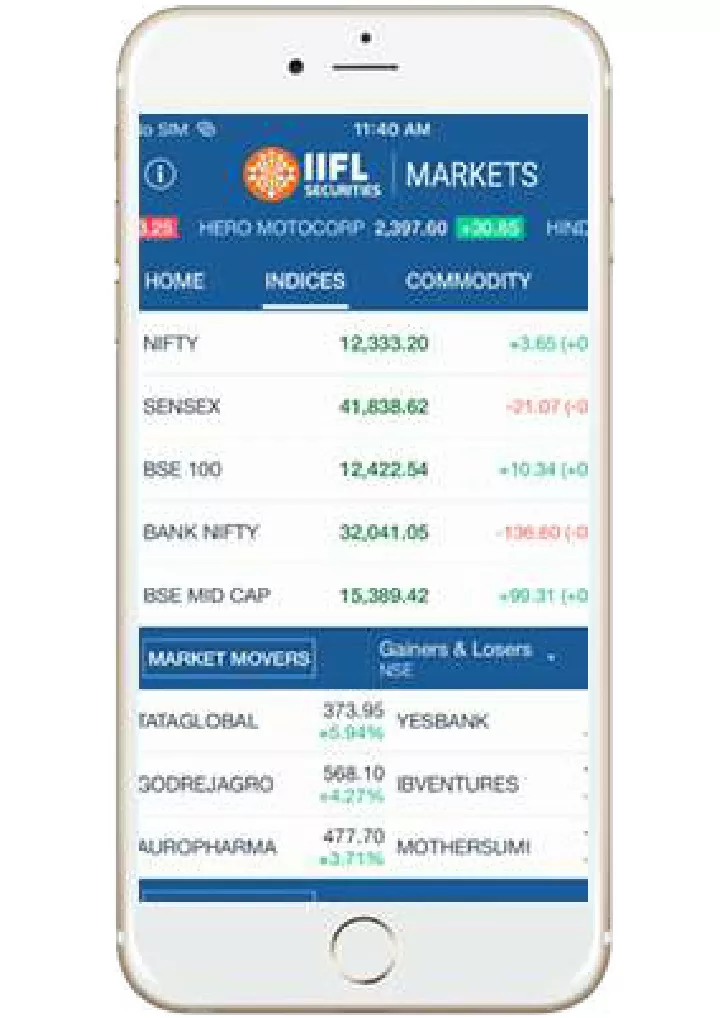Open the Gainers & Losers NSE dropdown
The image size is (720, 1018).
[466, 657]
